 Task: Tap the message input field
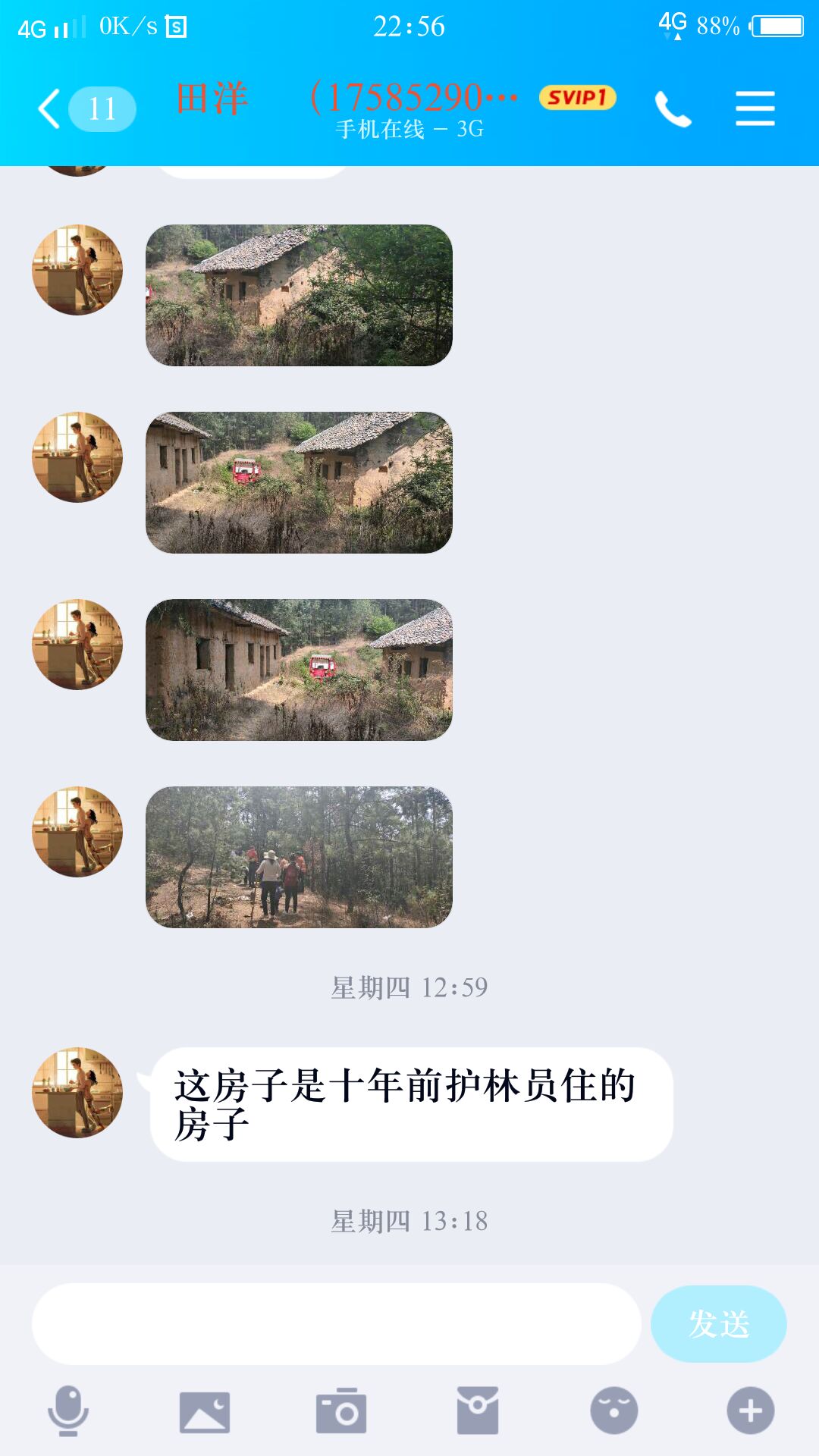336,1323
